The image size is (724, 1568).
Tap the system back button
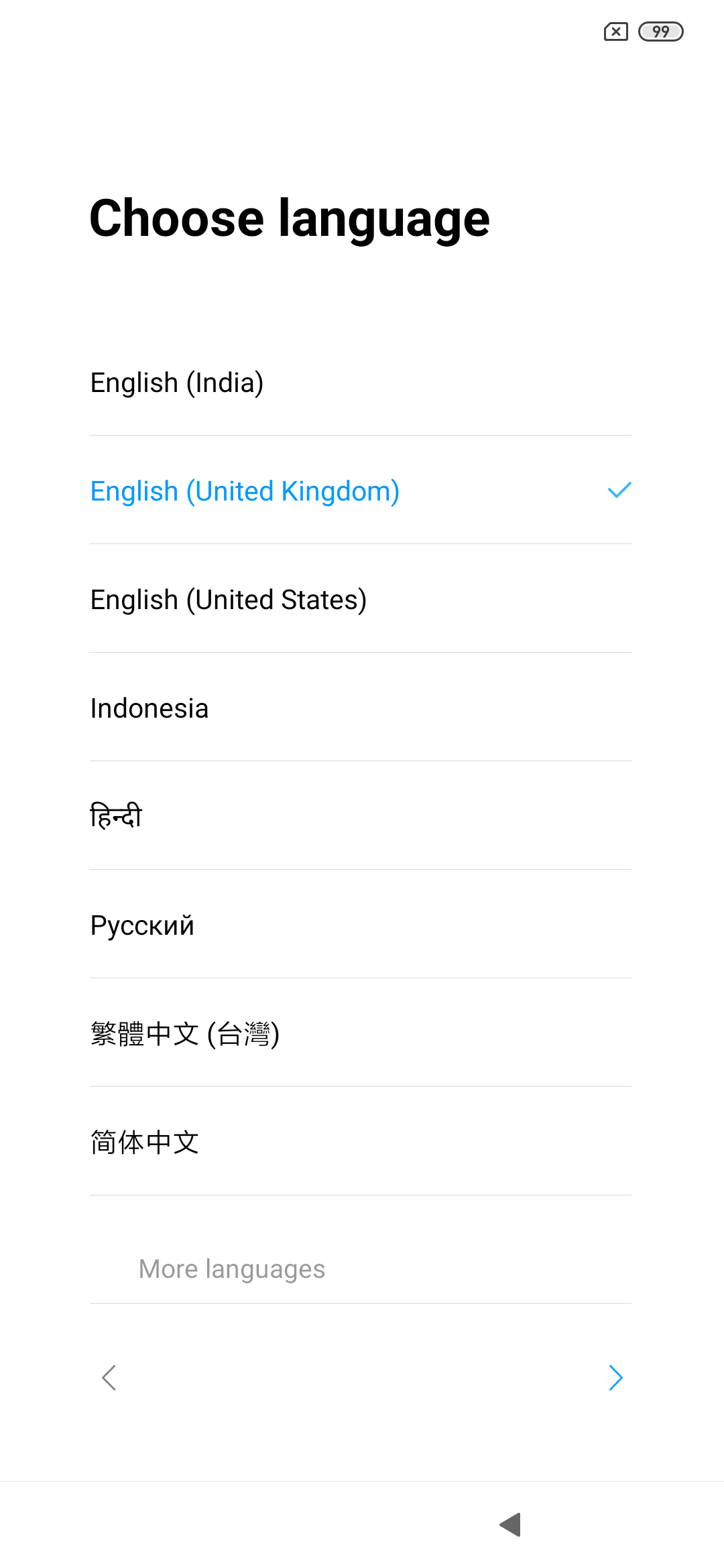pos(511,1524)
